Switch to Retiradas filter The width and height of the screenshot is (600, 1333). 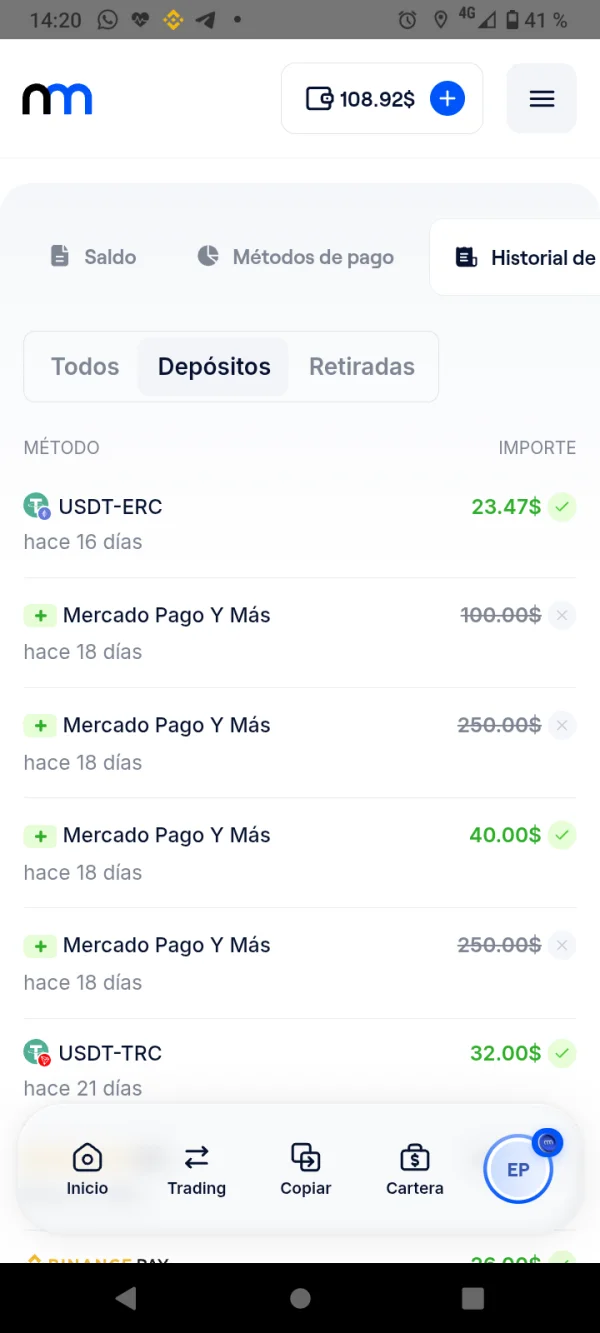coord(362,367)
